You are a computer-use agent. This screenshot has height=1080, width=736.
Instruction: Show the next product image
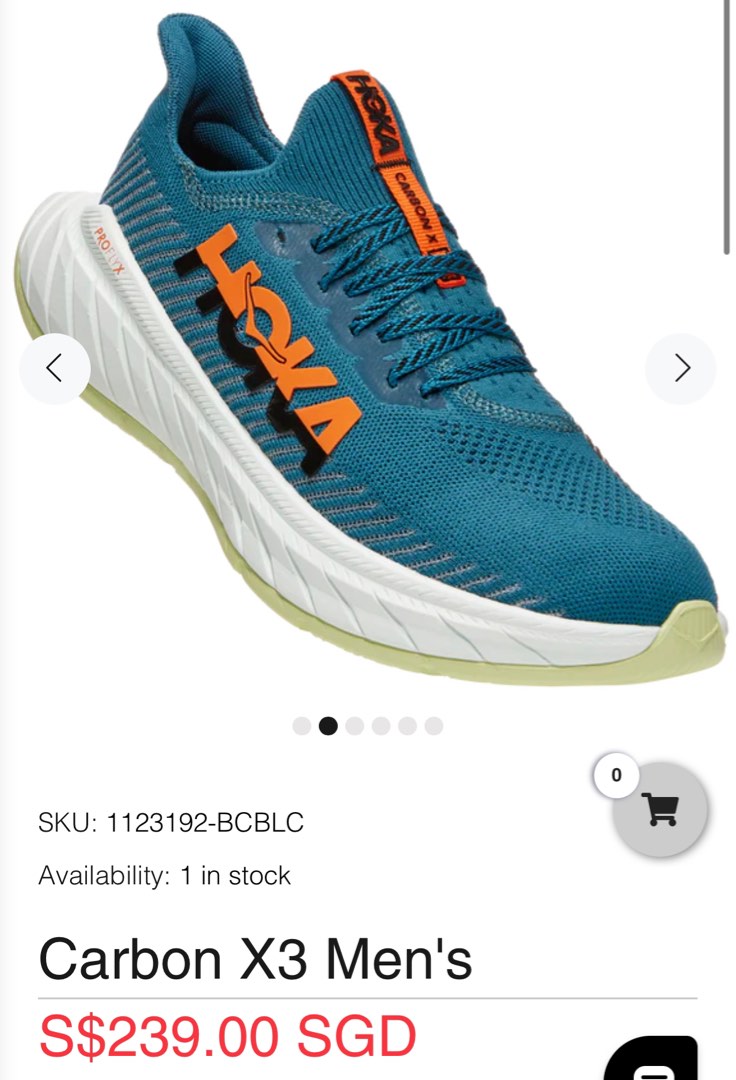click(x=681, y=368)
